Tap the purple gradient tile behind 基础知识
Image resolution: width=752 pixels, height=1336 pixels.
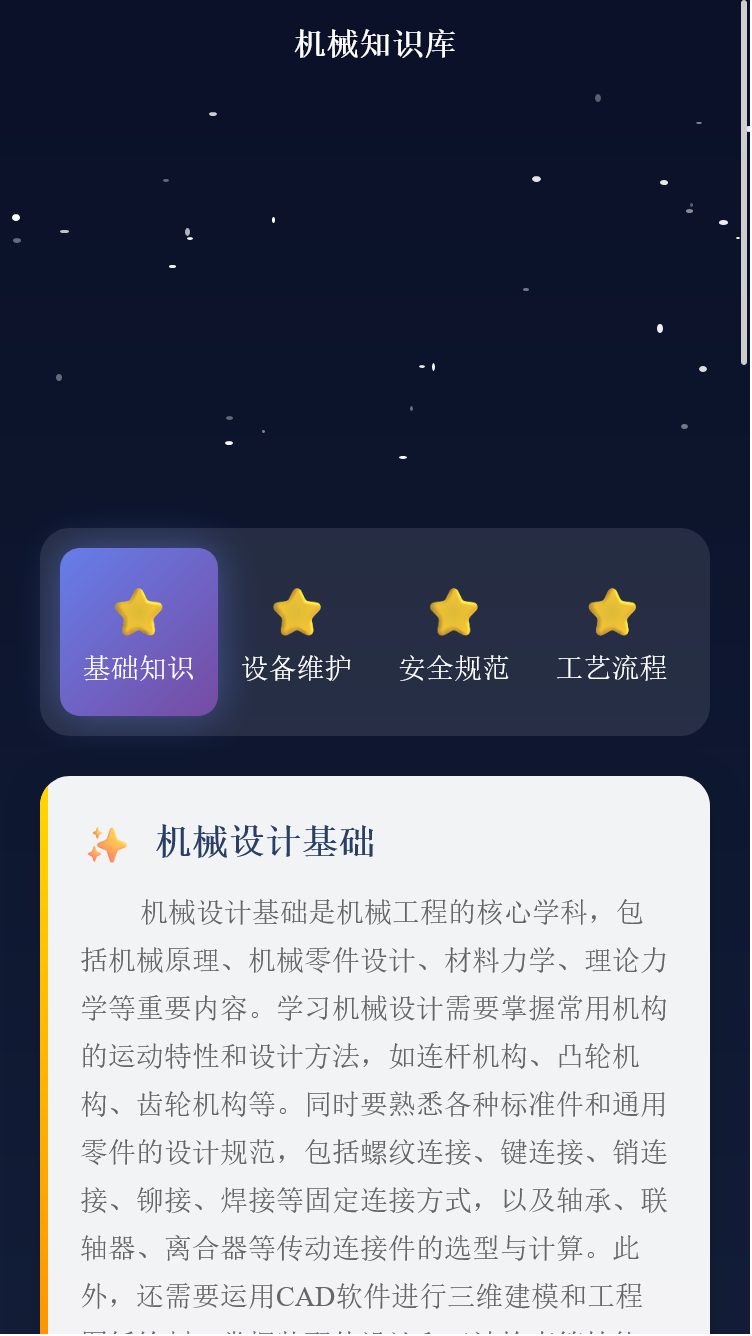(x=138, y=632)
